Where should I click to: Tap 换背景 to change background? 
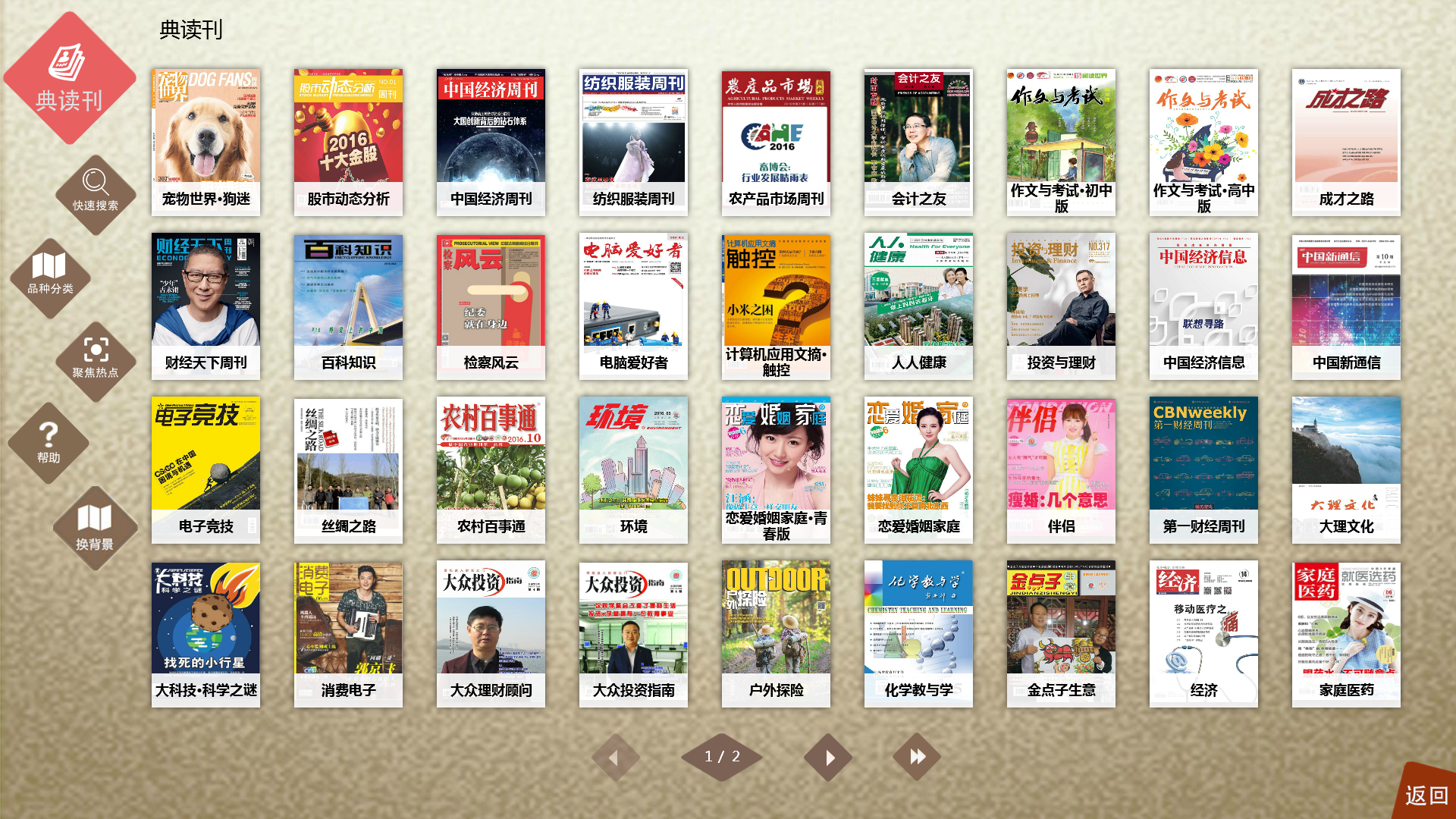[x=95, y=529]
